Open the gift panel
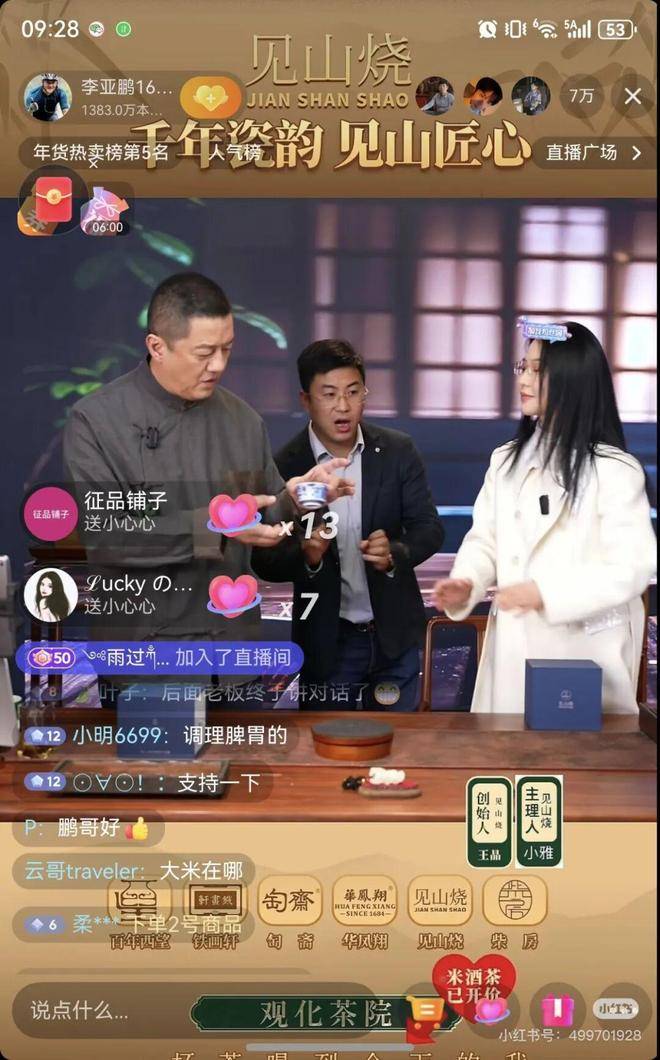660x1060 pixels. (x=557, y=1010)
